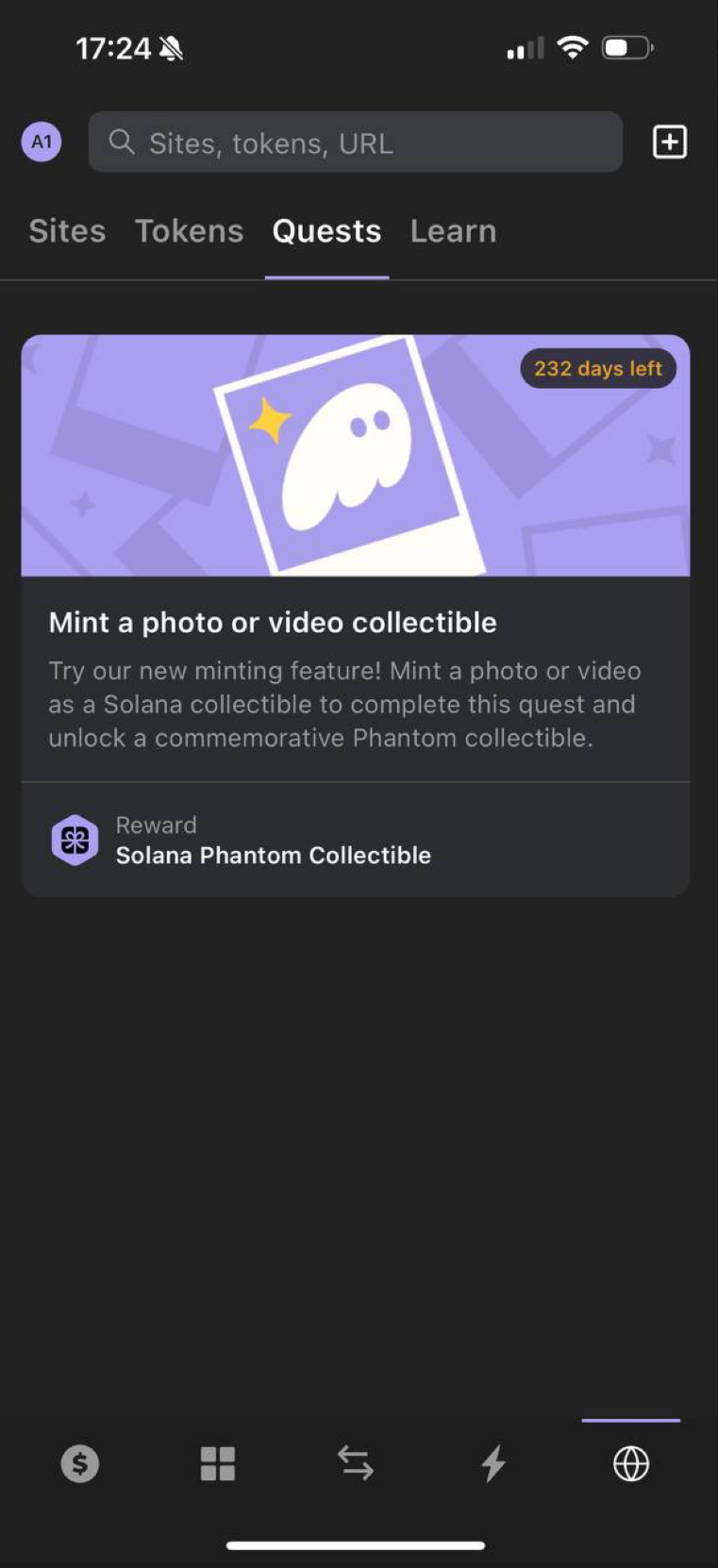Open the A1 account avatar
Viewport: 718px width, 1568px height.
(42, 142)
